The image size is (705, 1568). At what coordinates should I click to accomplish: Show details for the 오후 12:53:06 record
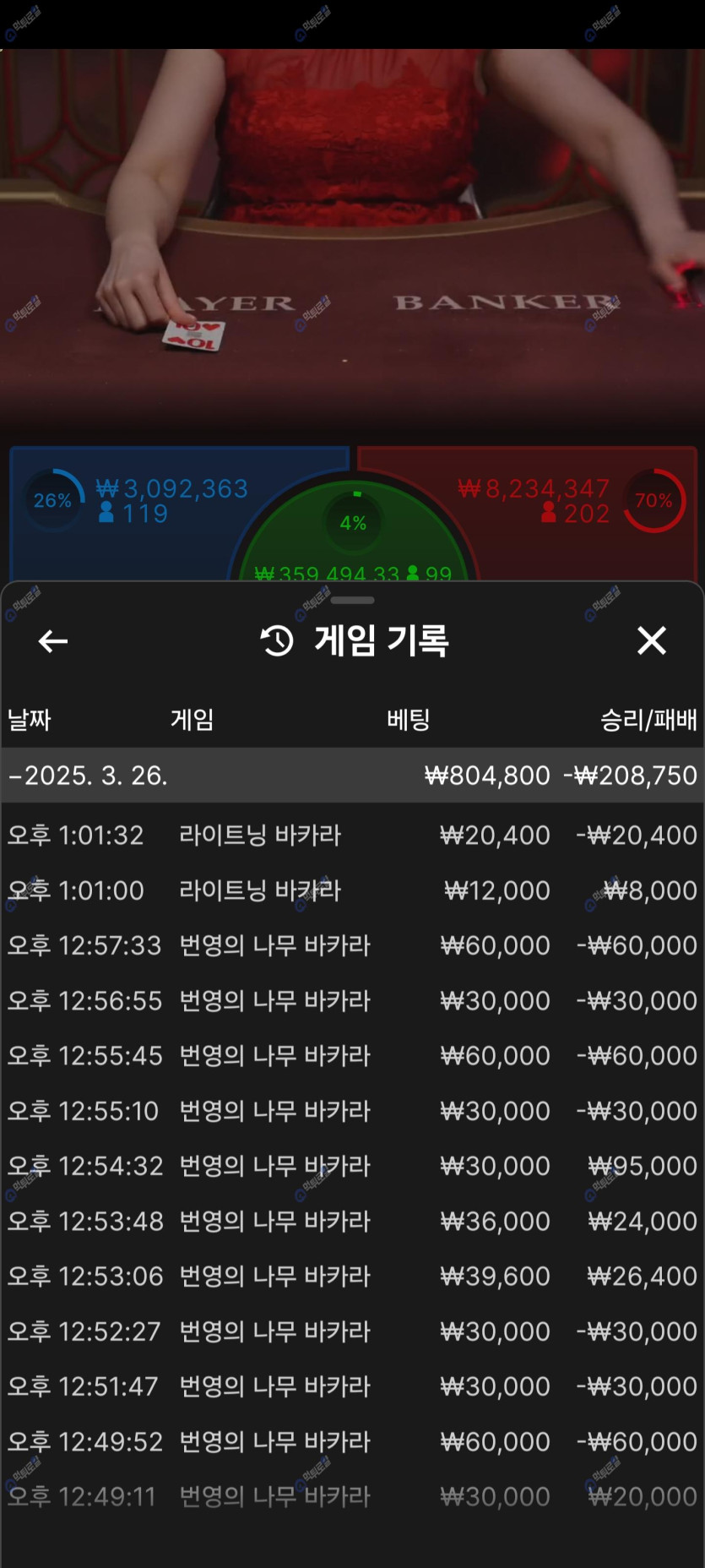[352, 1276]
